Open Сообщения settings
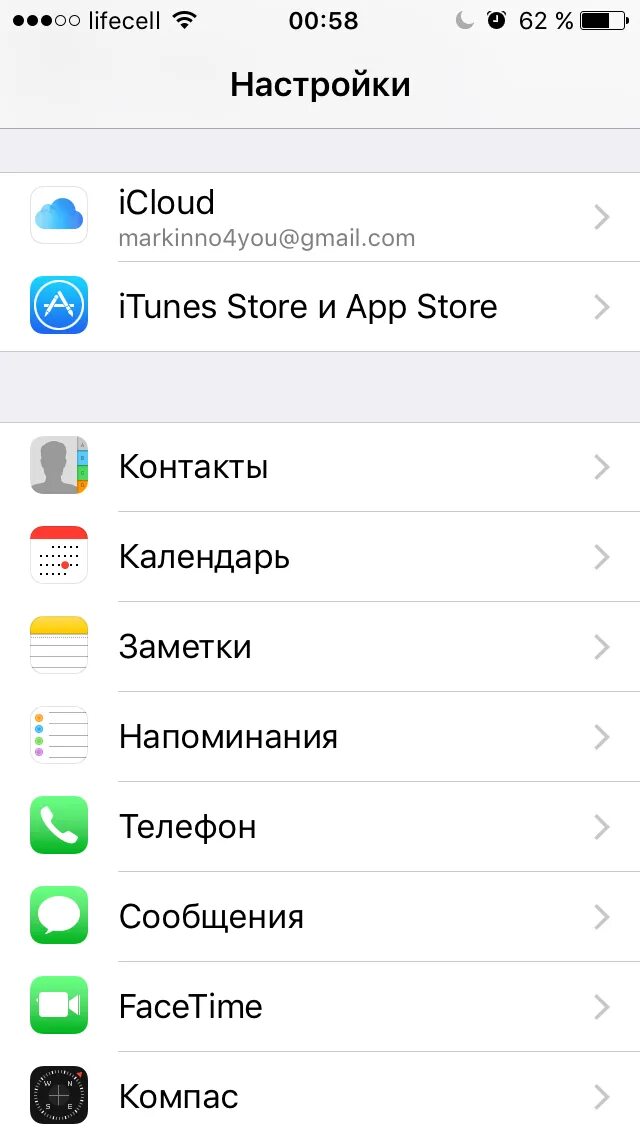 (x=320, y=917)
